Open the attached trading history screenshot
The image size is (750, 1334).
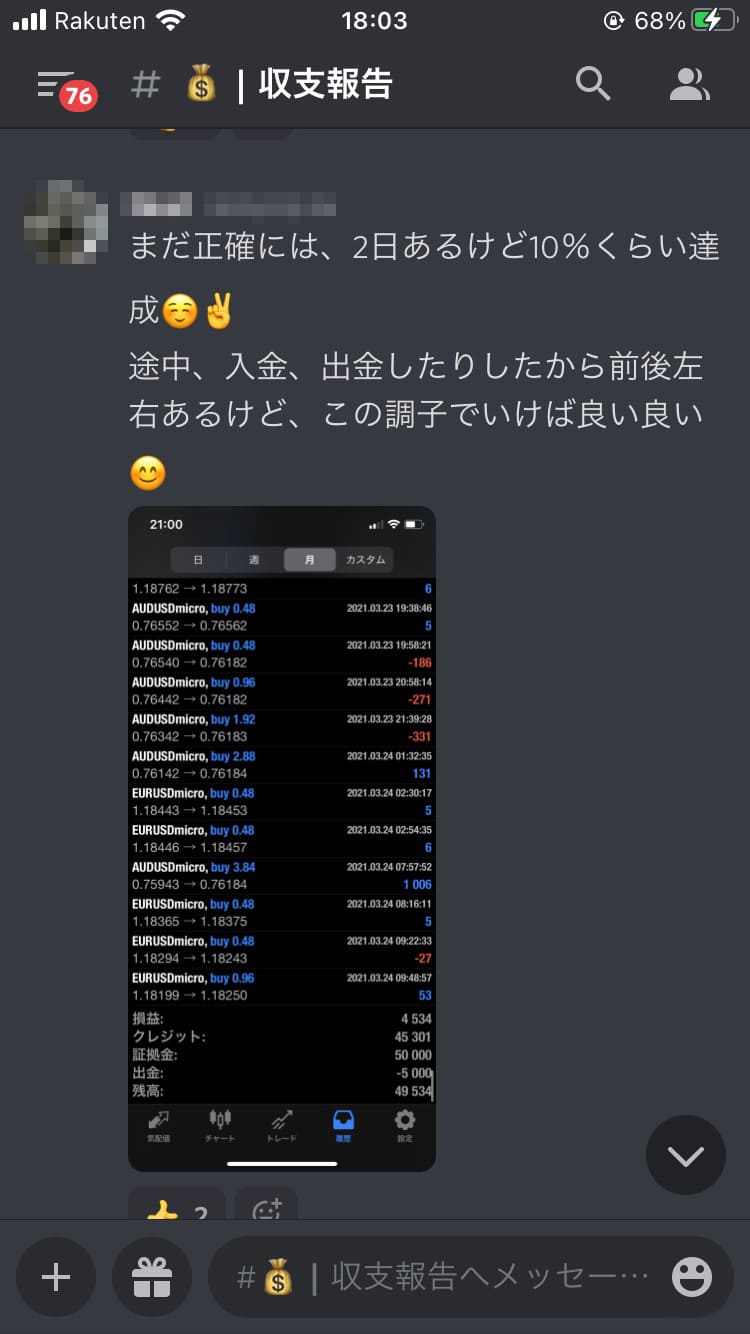click(282, 838)
